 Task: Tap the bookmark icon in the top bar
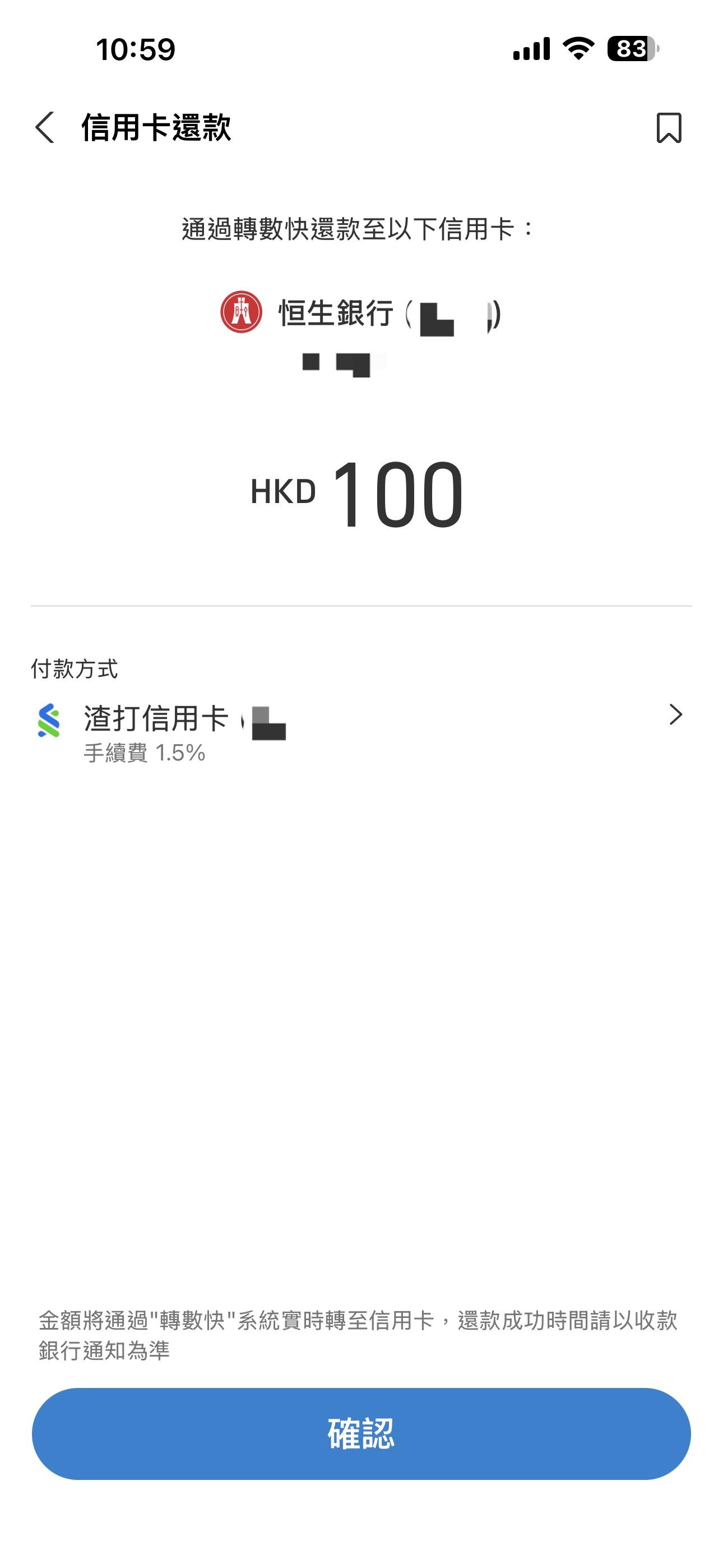point(668,128)
